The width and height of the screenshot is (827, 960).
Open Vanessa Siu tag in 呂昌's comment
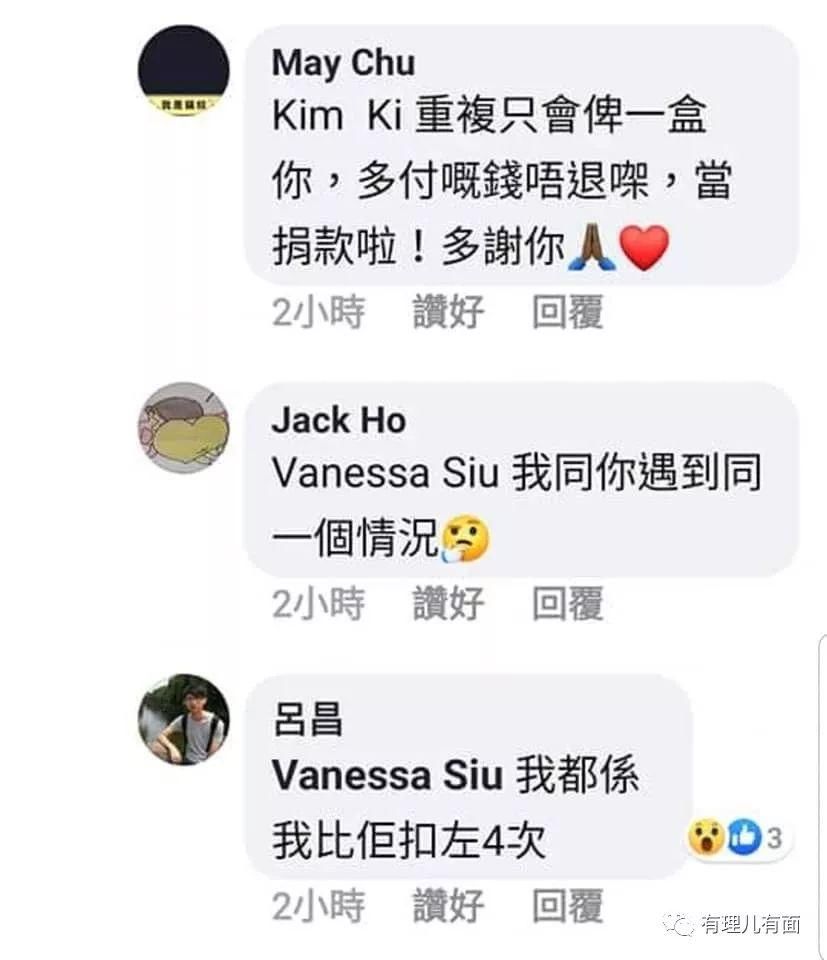pyautogui.click(x=386, y=777)
